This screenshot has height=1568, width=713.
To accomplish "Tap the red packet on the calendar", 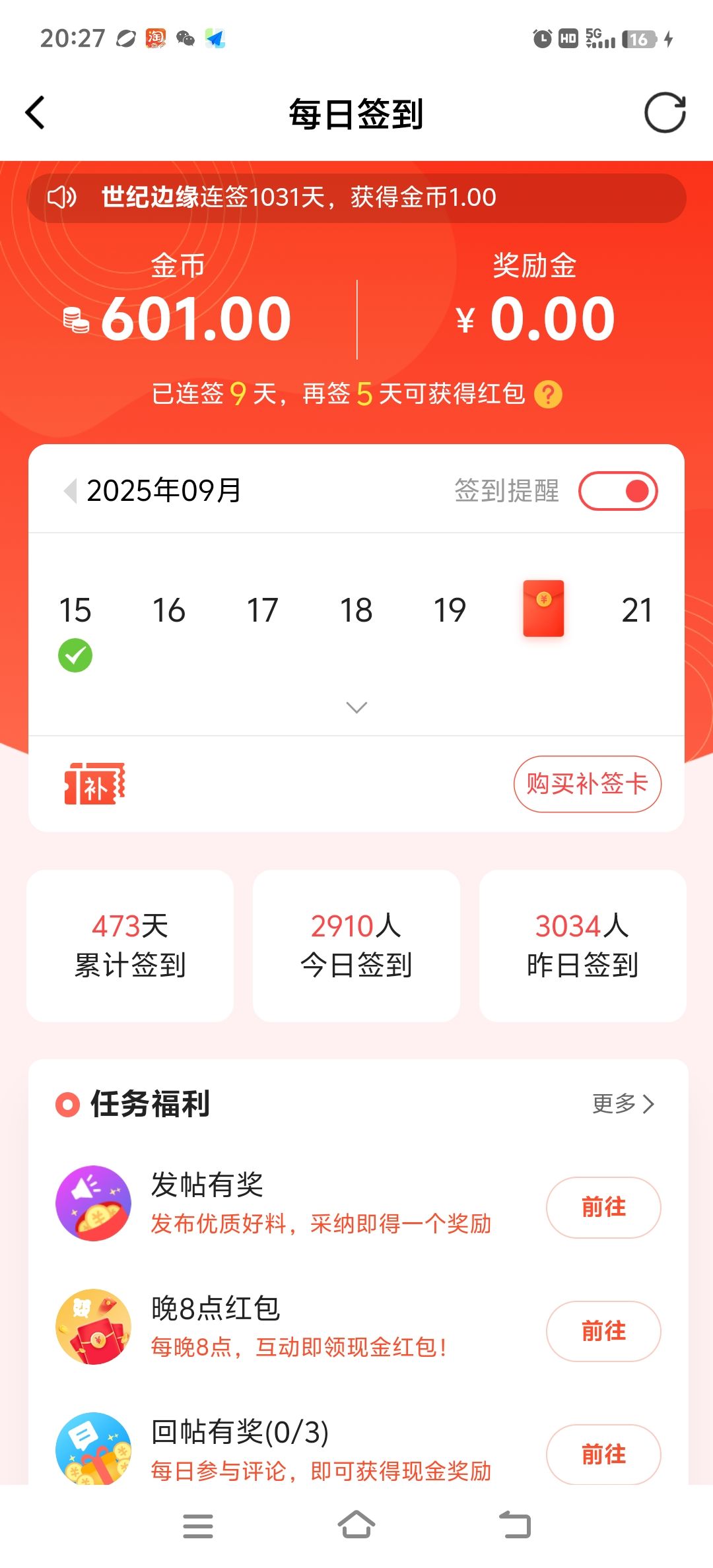I will tap(543, 608).
